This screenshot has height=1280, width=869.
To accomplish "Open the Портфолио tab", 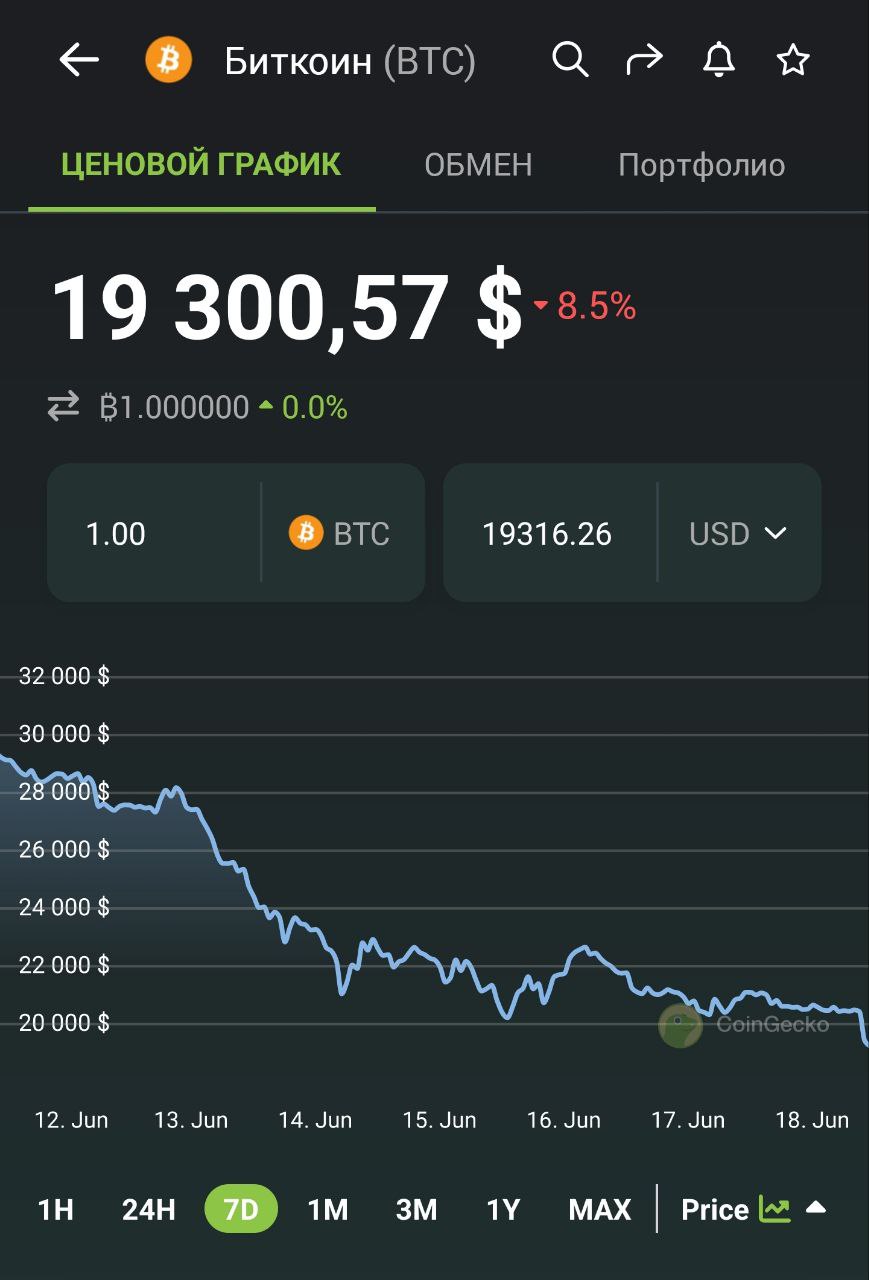I will point(702,165).
